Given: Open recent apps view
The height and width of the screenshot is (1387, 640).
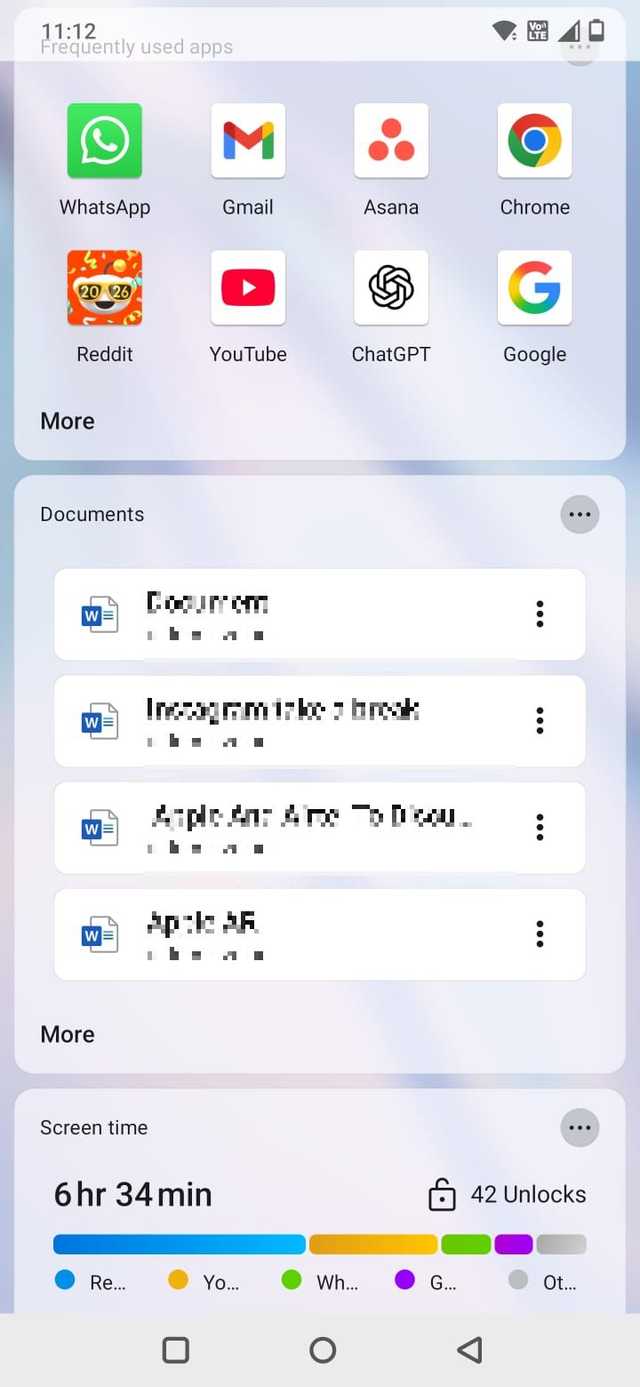Looking at the screenshot, I should [176, 1350].
